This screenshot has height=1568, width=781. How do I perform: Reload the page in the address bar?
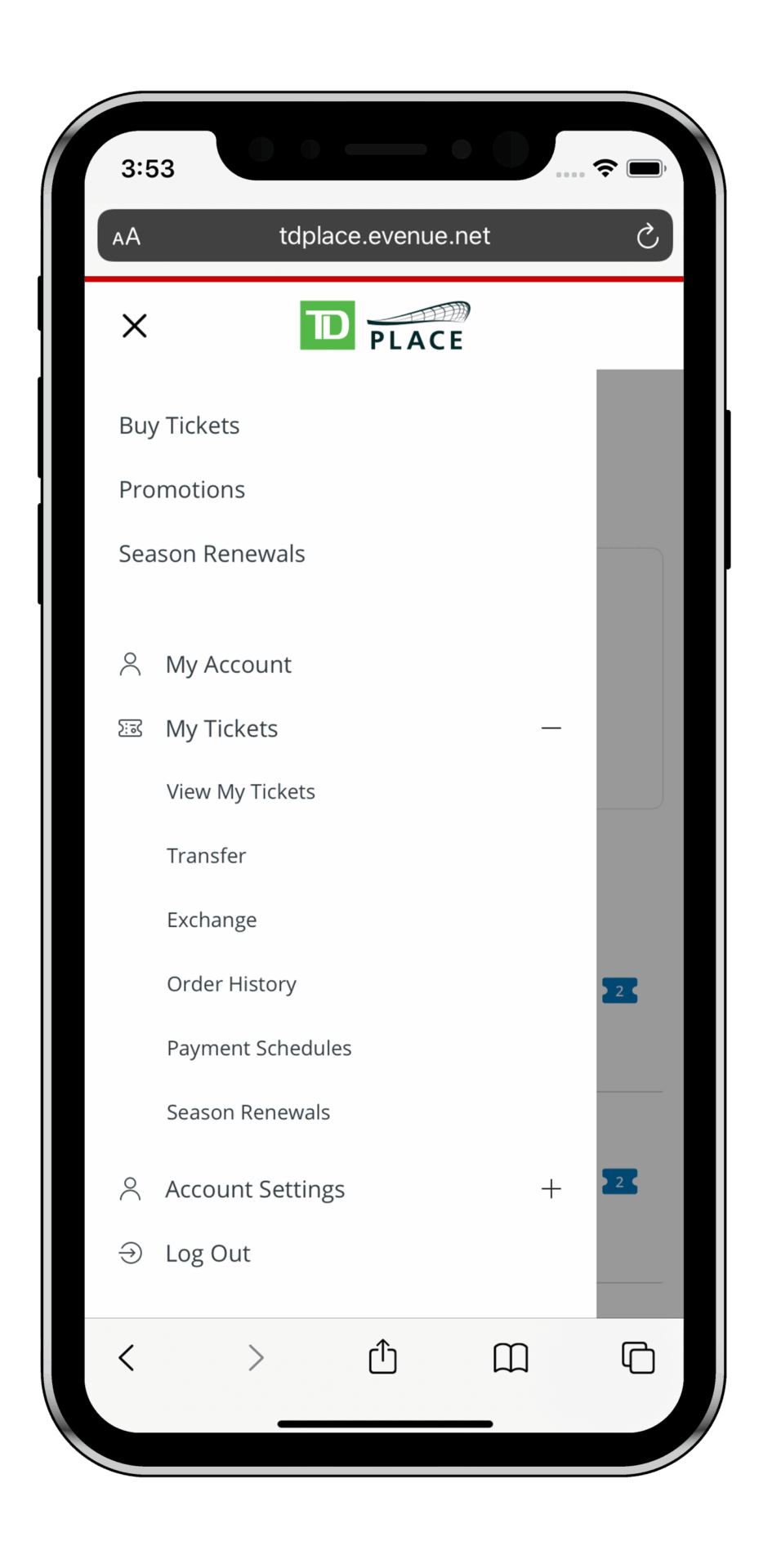(648, 237)
